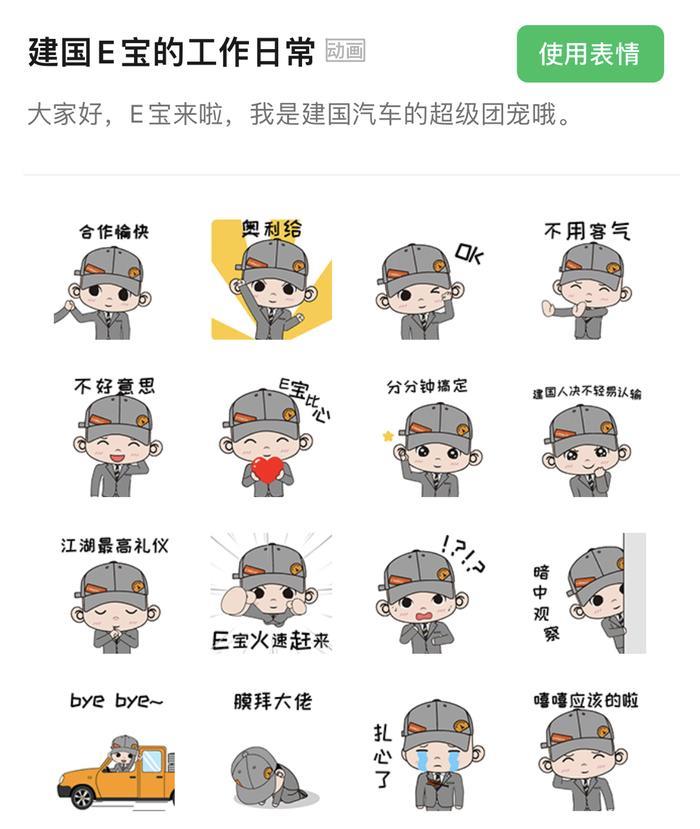Tap the 使用表情 button
Screen dimensions: 700x829
click(590, 54)
